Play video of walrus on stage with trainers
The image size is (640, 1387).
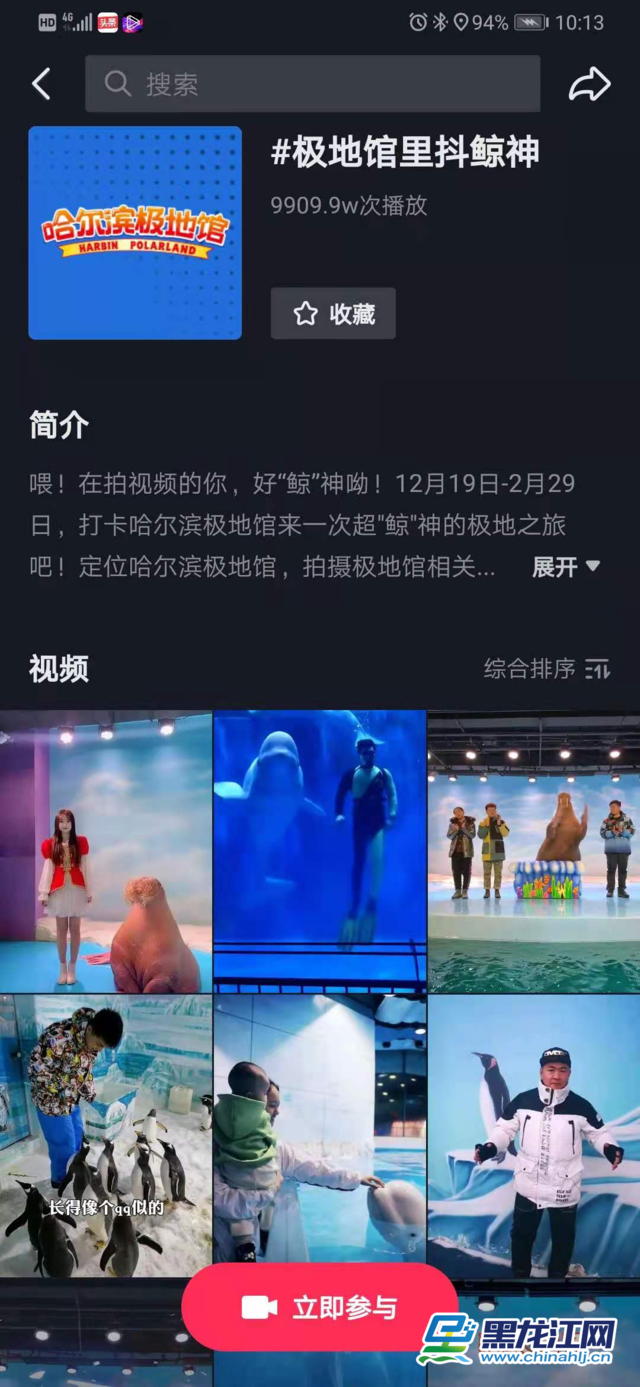pos(533,851)
